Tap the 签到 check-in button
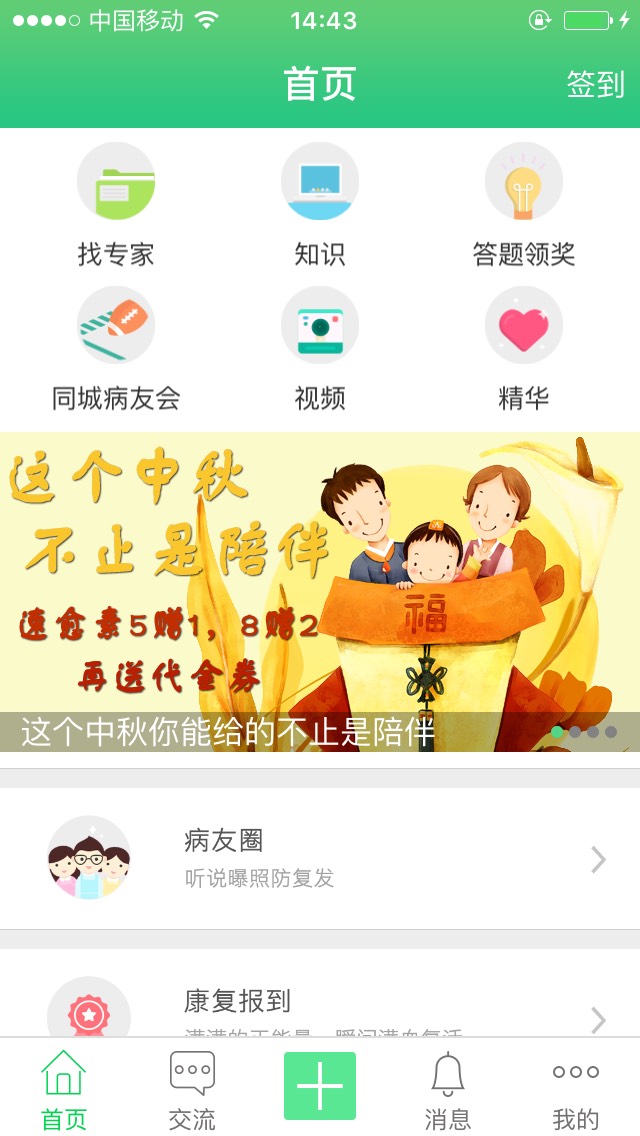 point(595,85)
